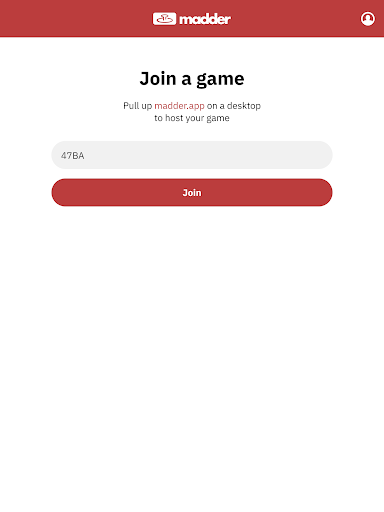384x512 pixels.
Task: Tap the game code input field
Action: click(x=192, y=155)
